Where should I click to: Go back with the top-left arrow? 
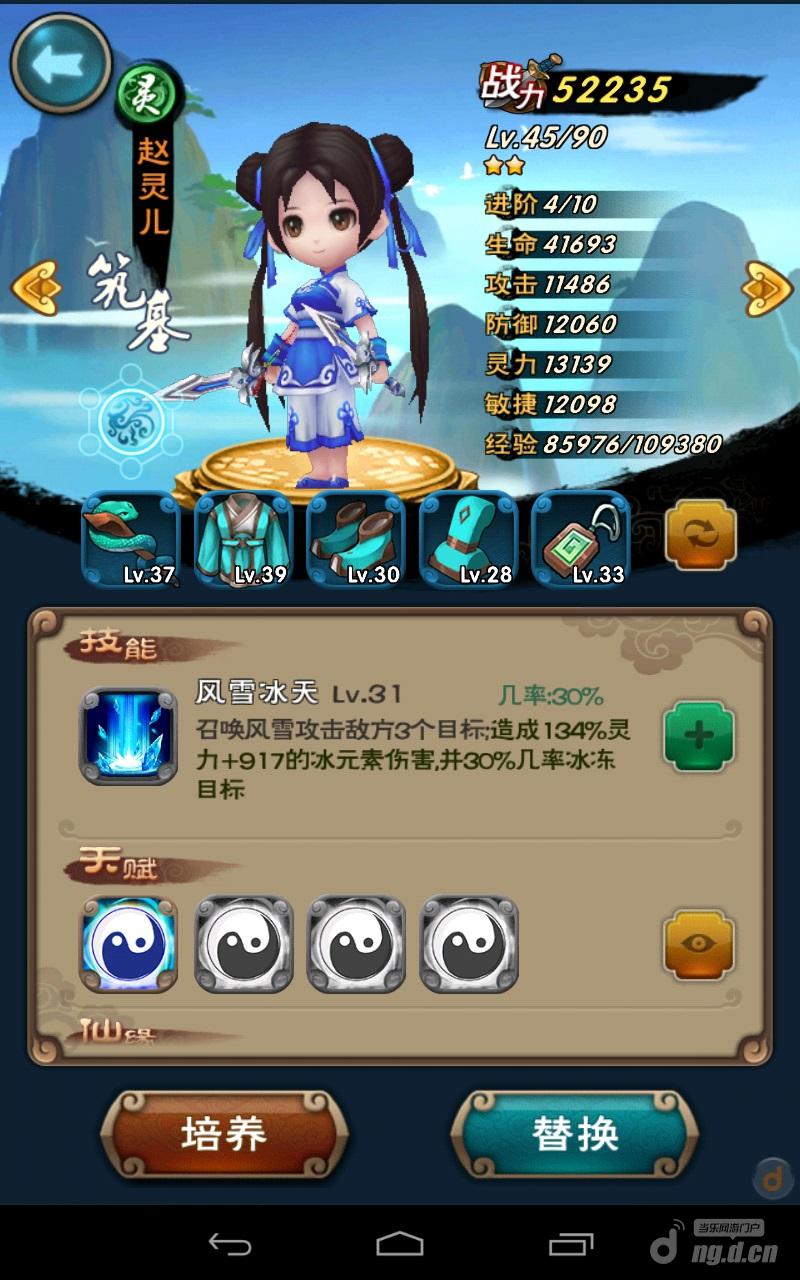(x=60, y=64)
